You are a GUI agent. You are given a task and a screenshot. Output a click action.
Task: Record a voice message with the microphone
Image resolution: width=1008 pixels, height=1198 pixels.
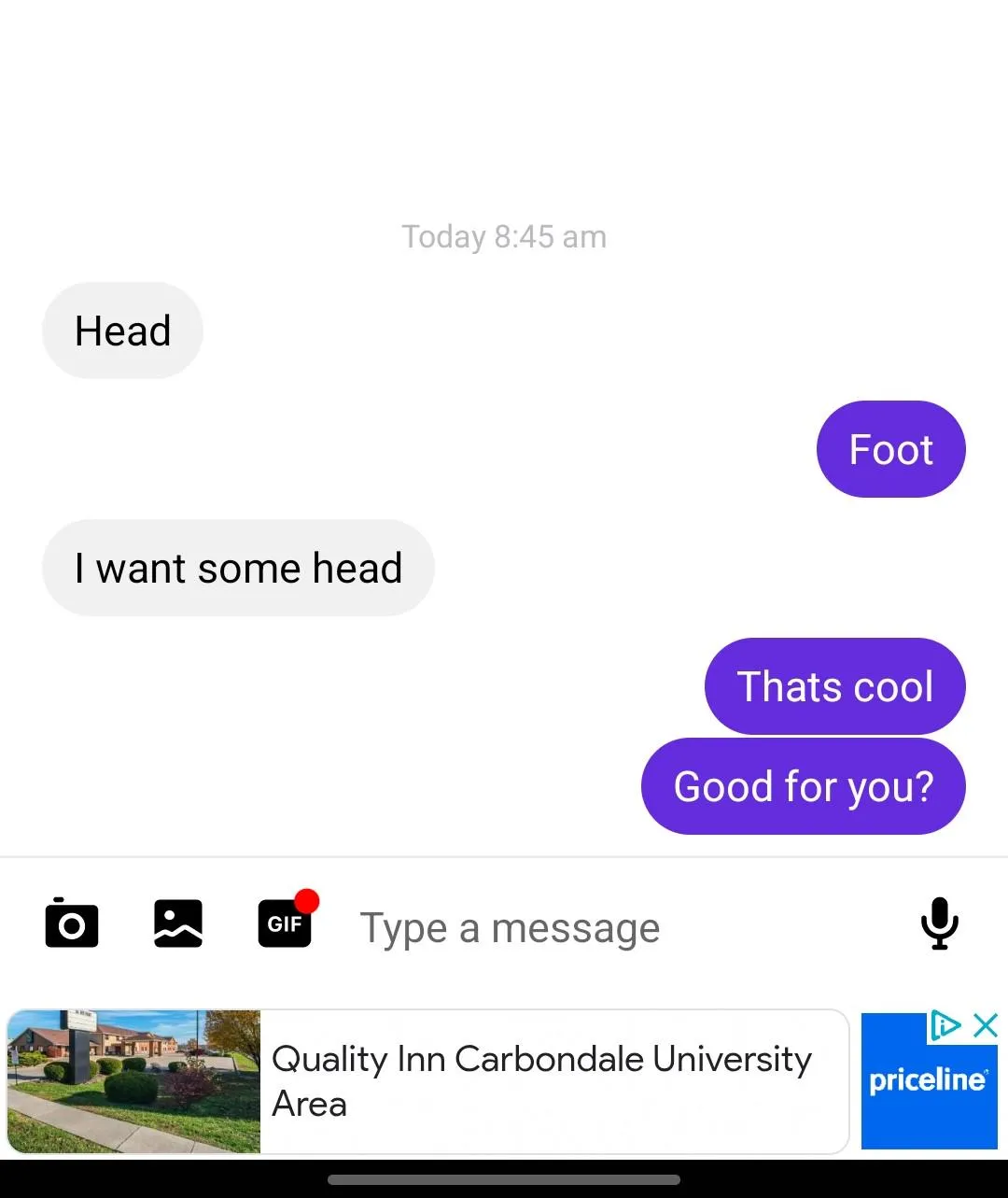coord(939,923)
